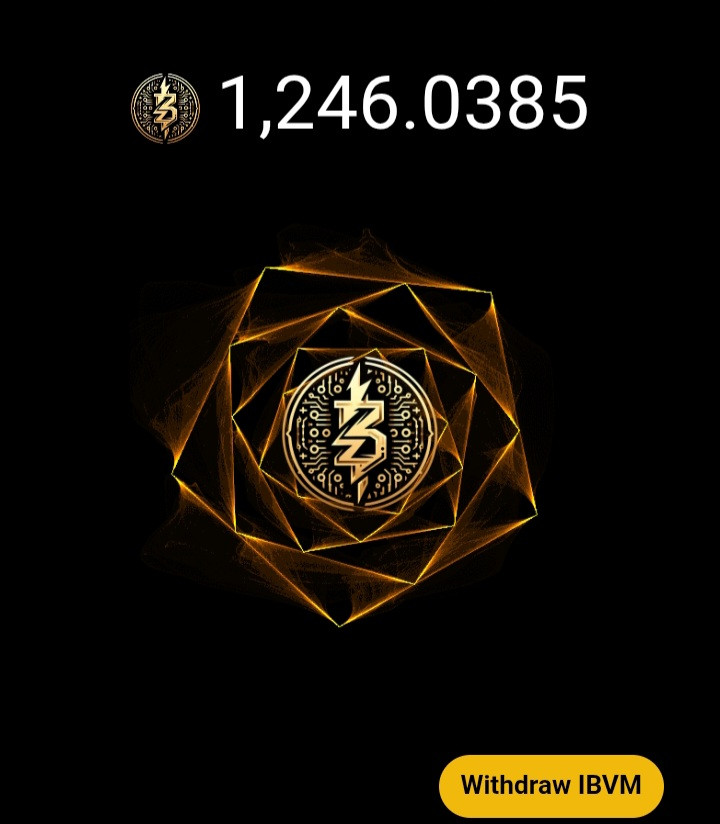Tap the Withdraw IBVM button

pos(551,784)
